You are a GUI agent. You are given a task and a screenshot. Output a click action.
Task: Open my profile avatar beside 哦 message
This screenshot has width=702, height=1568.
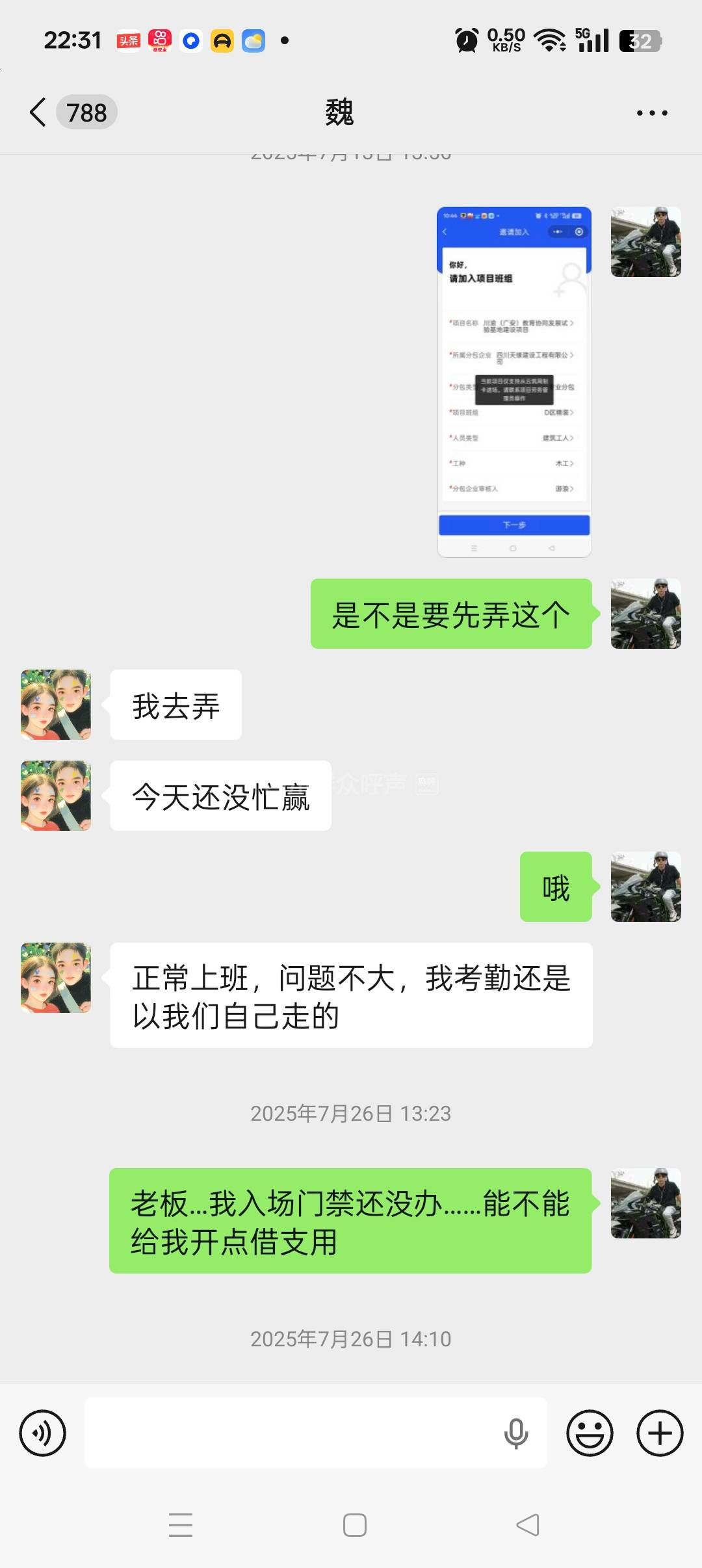[x=645, y=887]
